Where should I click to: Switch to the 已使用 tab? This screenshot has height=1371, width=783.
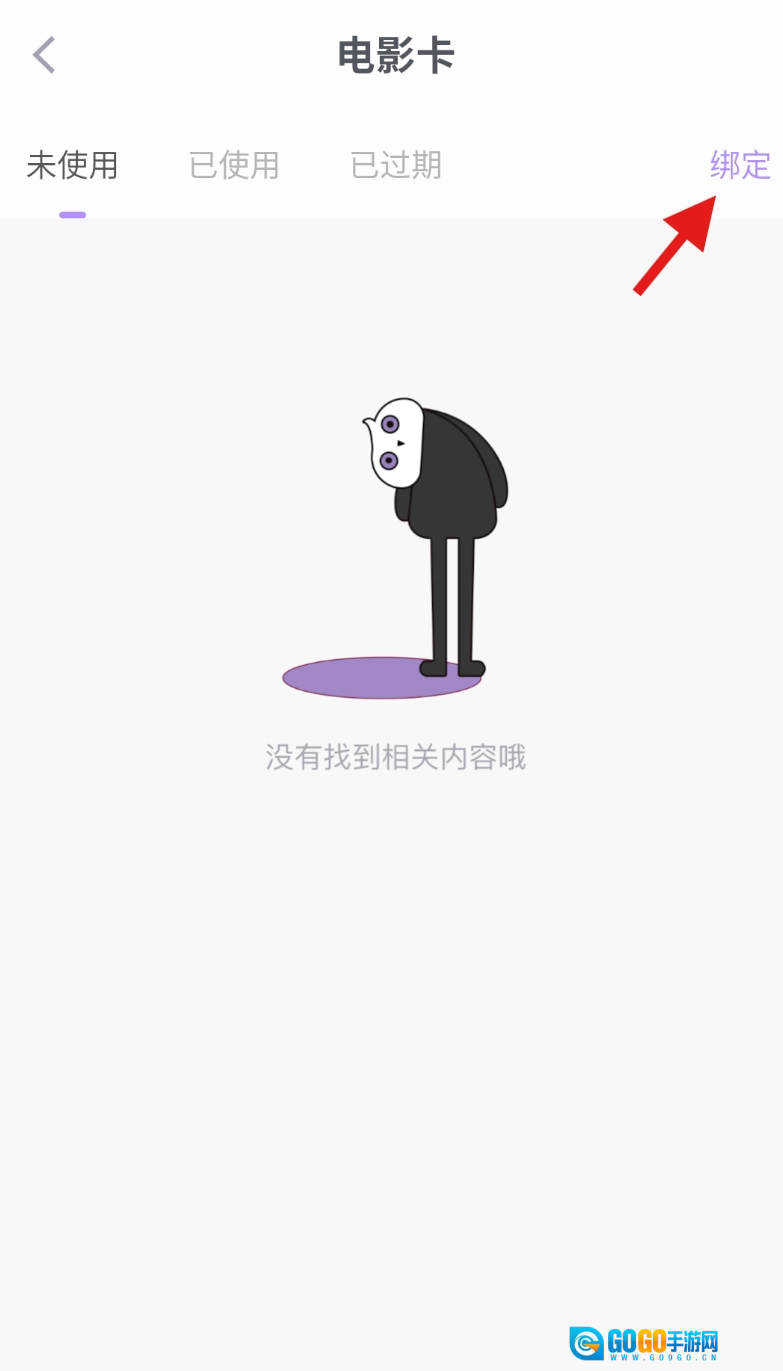[234, 166]
